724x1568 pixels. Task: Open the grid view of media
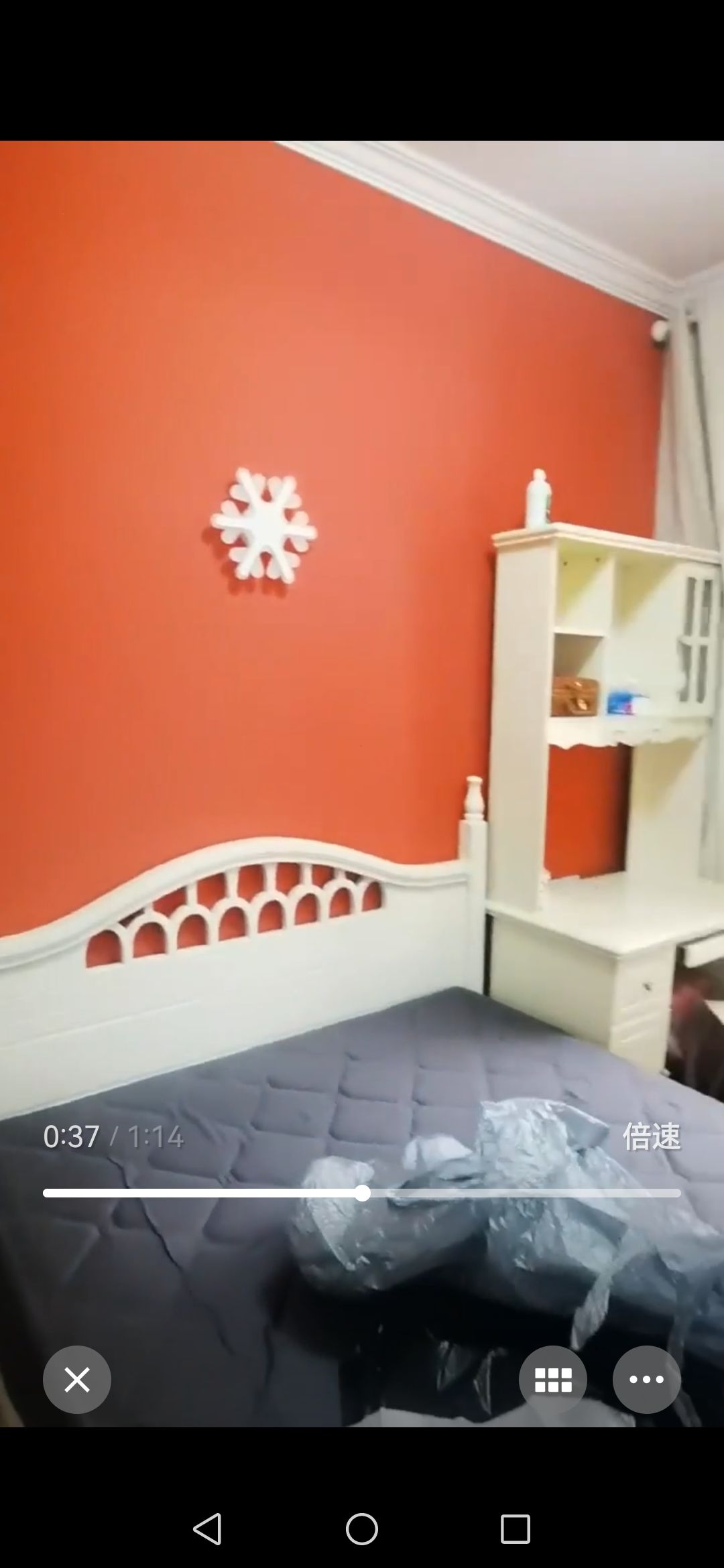coord(553,1380)
